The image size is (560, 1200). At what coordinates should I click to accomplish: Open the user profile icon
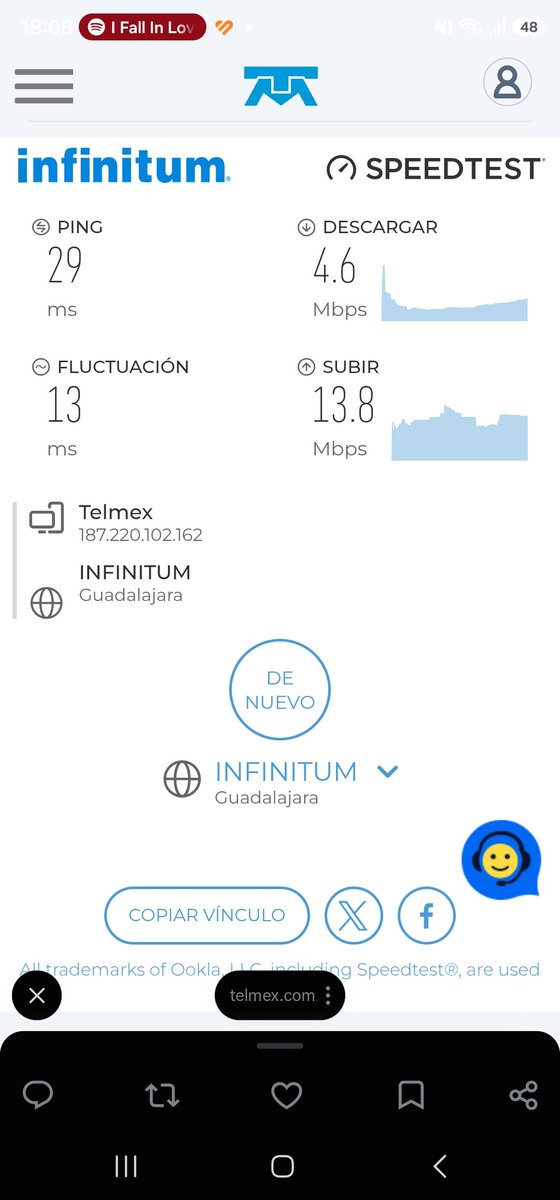(507, 82)
